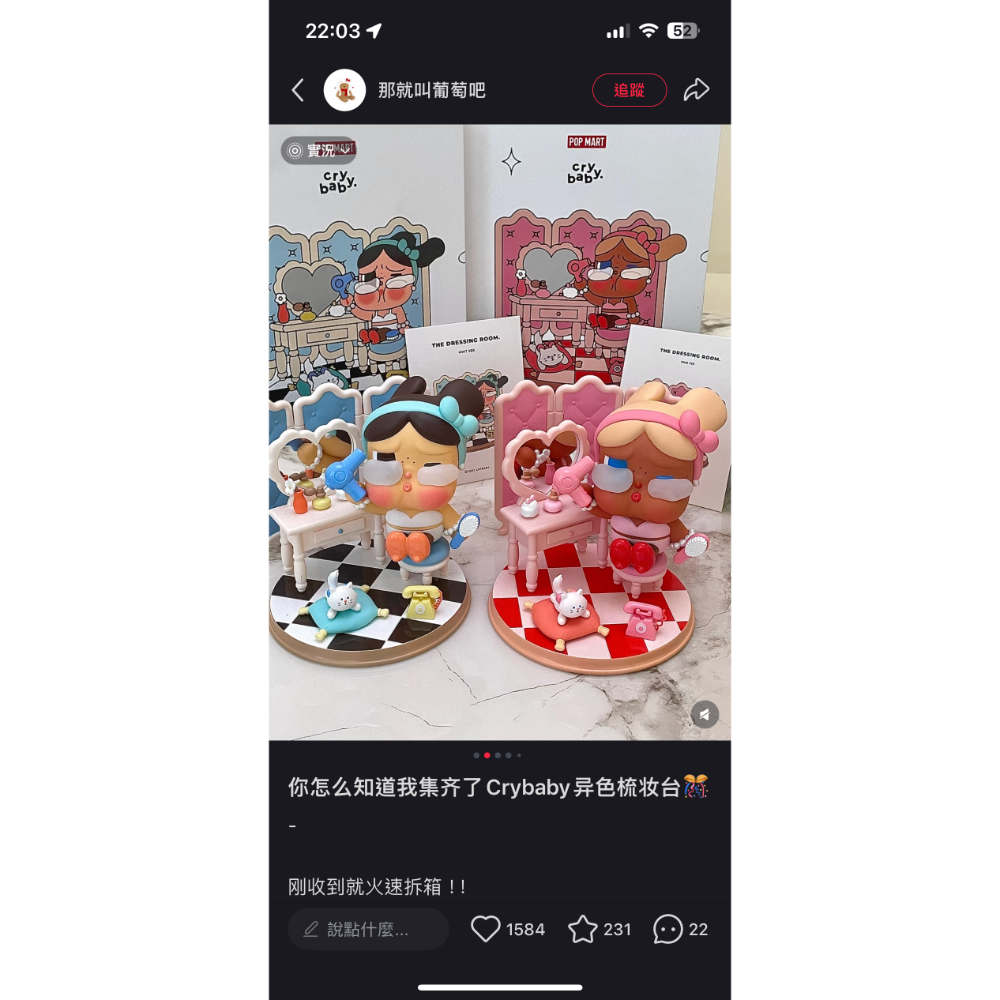Follow the author with 追蹤 button
This screenshot has width=1000, height=1000.
coord(629,90)
